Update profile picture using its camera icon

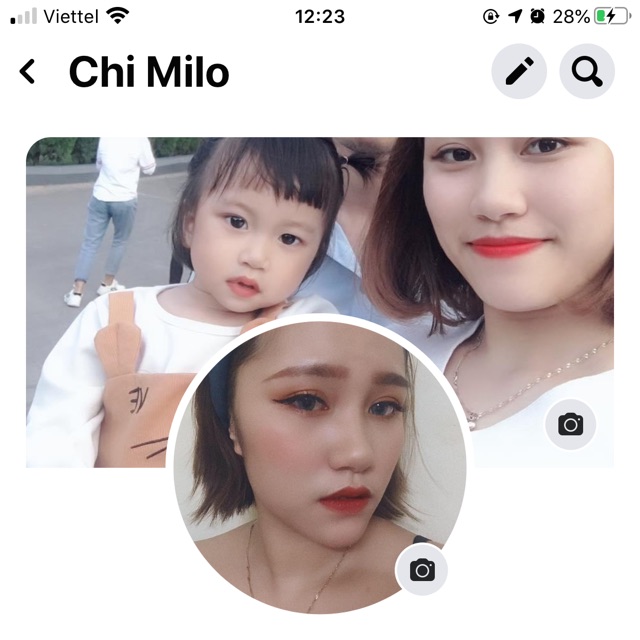pyautogui.click(x=422, y=570)
